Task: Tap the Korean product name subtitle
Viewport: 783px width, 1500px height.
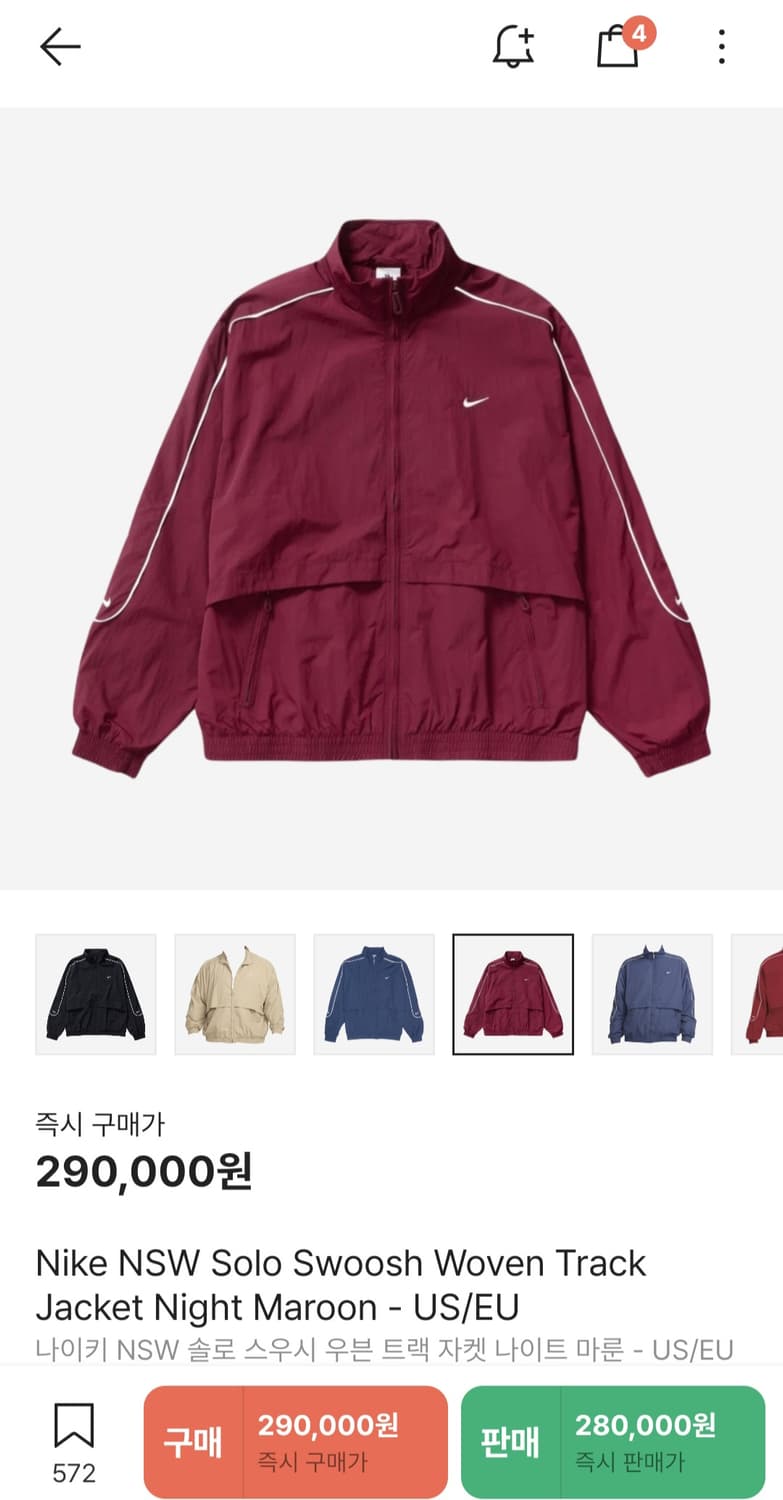Action: point(383,1350)
